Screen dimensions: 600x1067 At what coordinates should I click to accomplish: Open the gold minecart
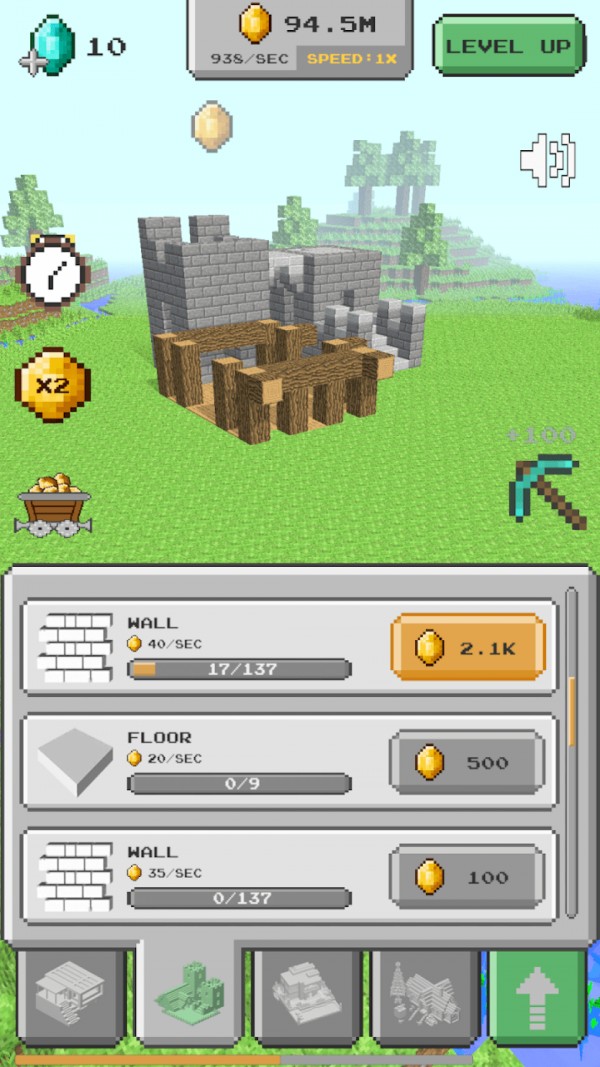click(x=54, y=503)
